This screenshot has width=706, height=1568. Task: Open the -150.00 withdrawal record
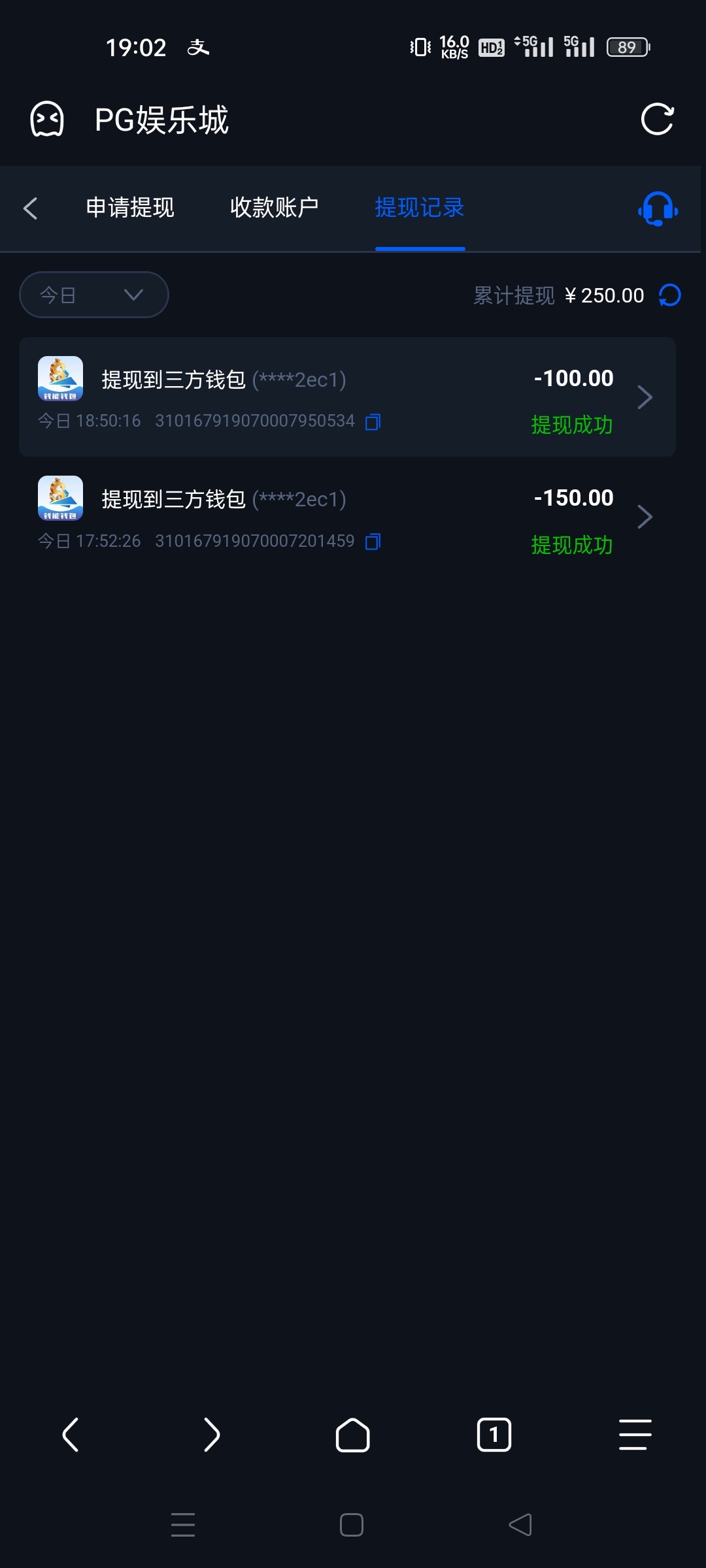pos(346,517)
